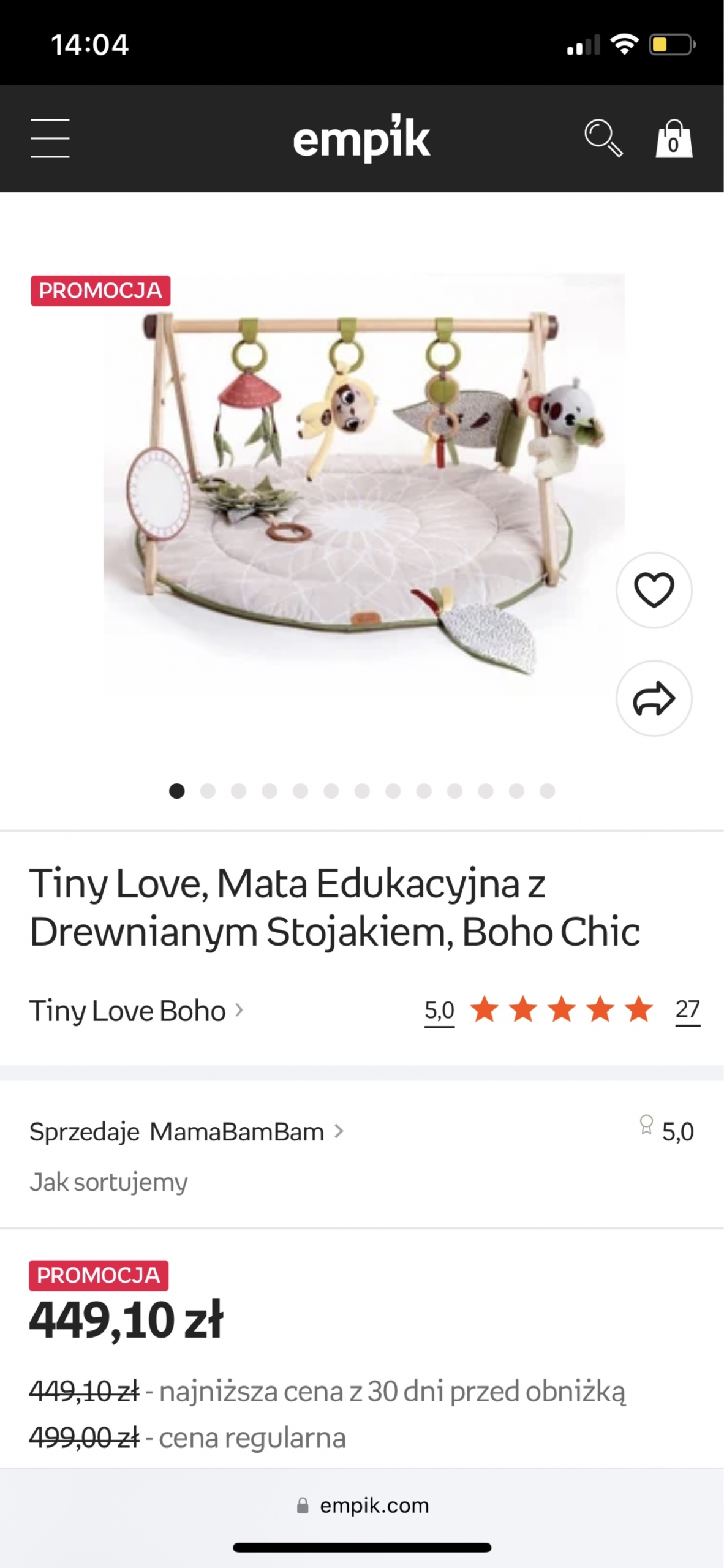View the shopping bag
Viewport: 724px width, 1568px height.
click(x=674, y=140)
